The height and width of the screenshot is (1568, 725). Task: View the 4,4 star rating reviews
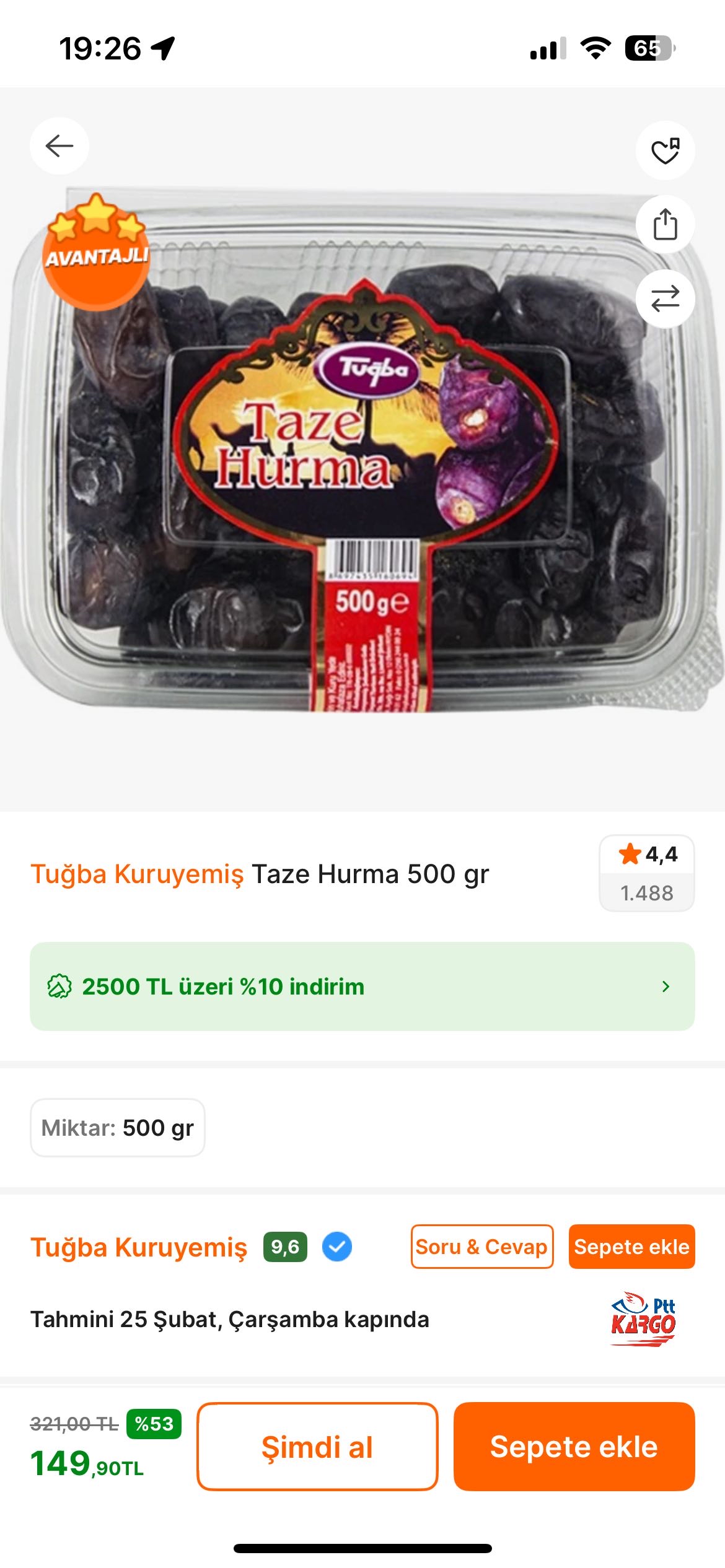pos(646,873)
